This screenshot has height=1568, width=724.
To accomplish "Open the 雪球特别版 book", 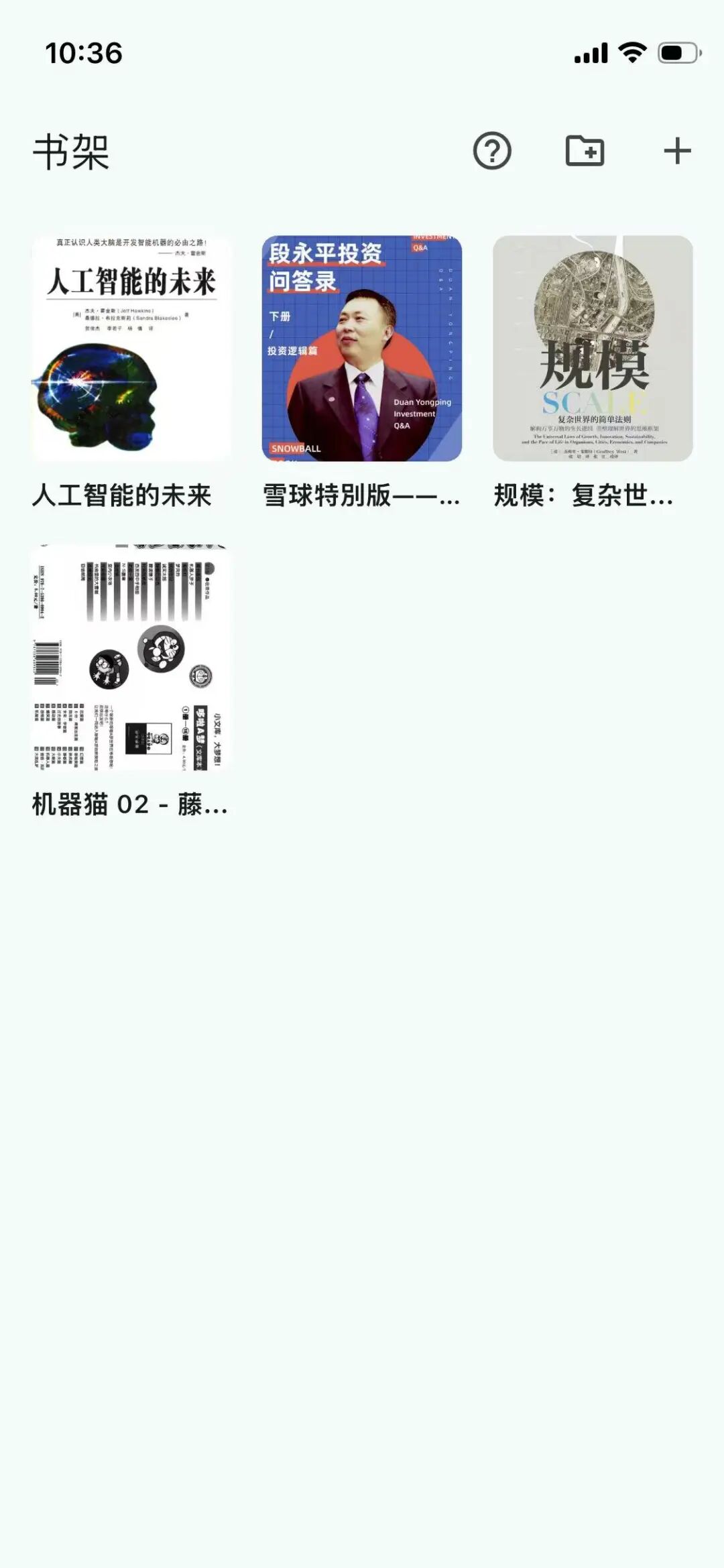I will click(361, 349).
